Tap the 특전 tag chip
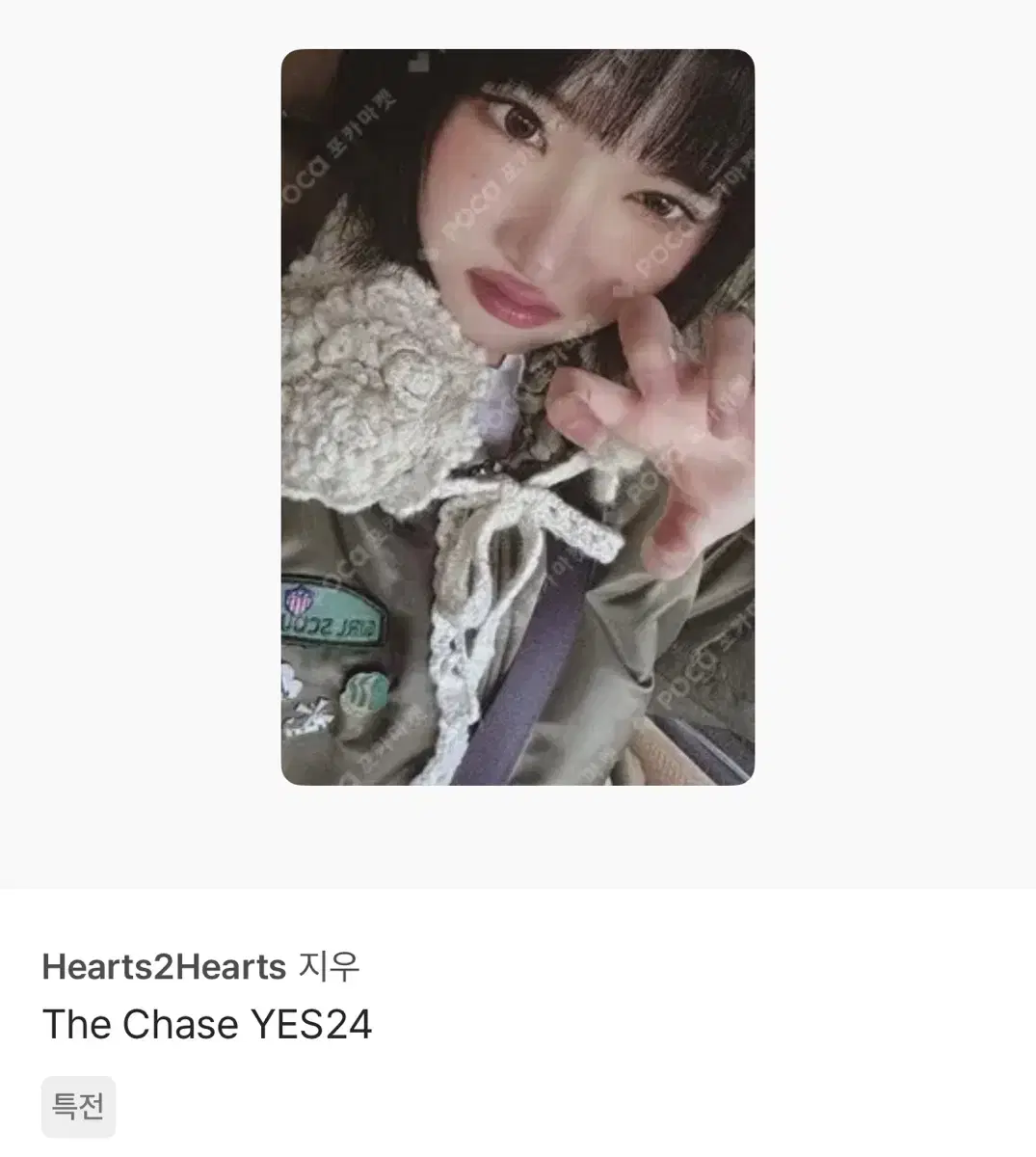Image resolution: width=1036 pixels, height=1157 pixels. coord(78,1106)
